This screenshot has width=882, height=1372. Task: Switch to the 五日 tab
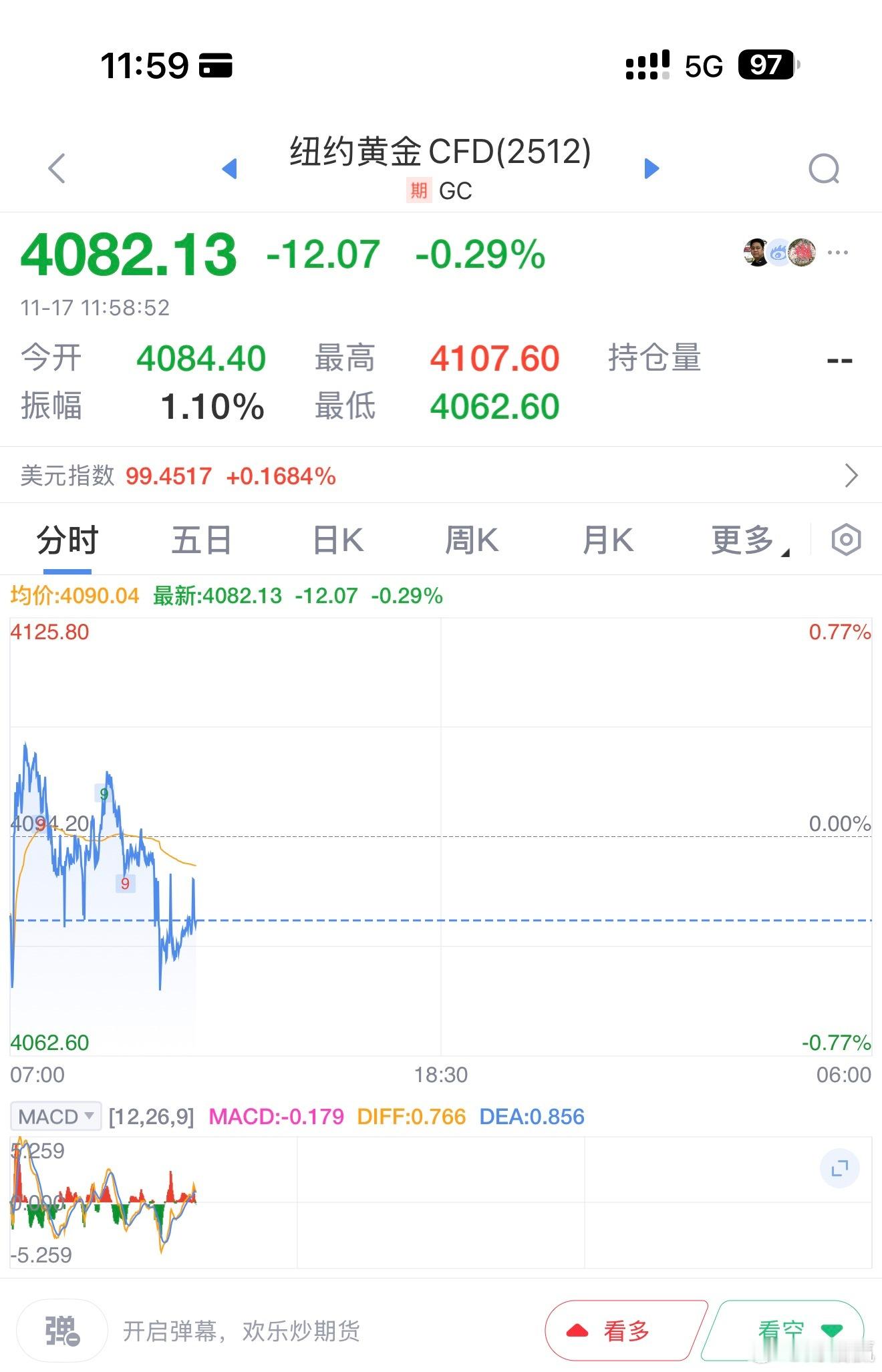coord(202,540)
